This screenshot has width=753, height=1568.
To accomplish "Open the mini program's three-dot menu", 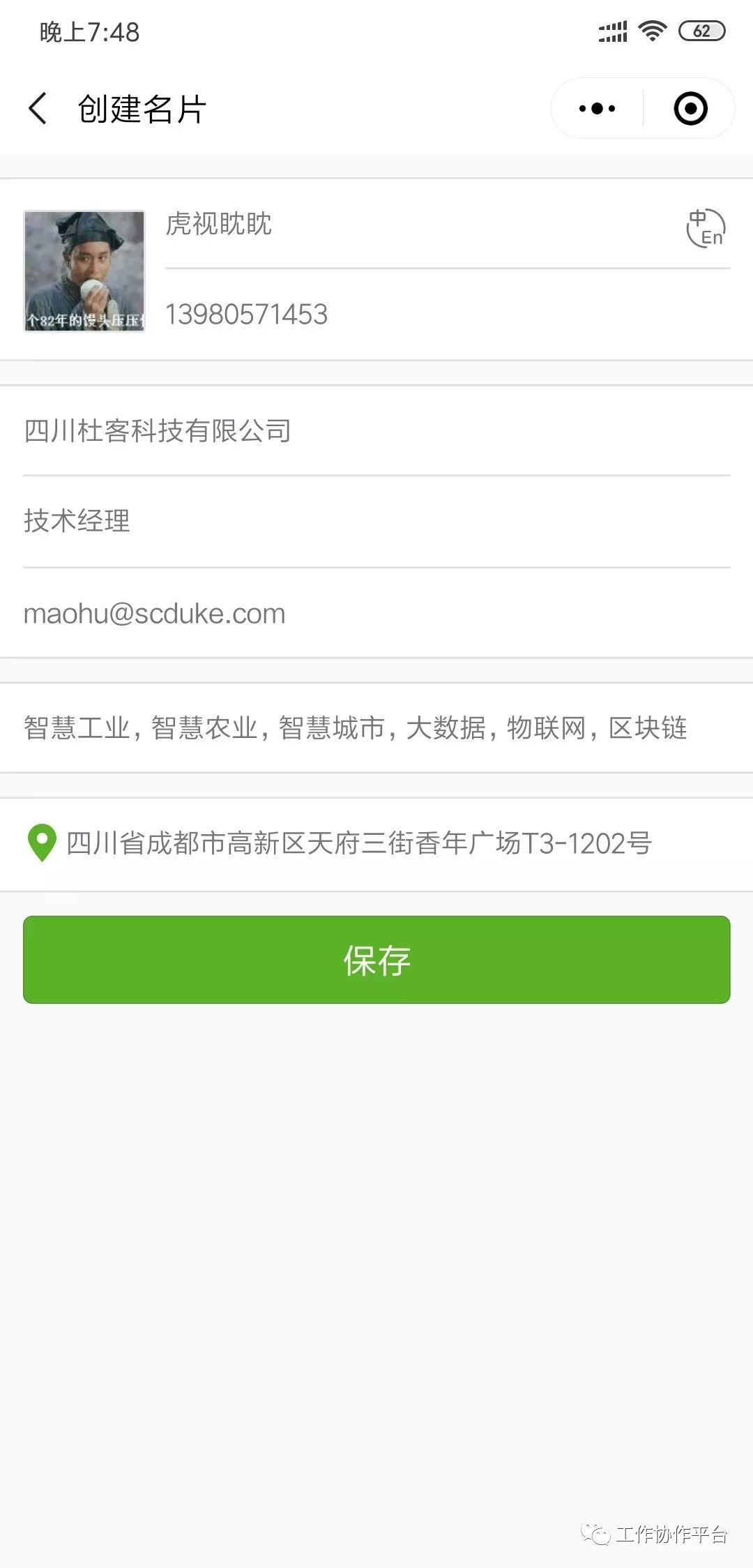I will (x=598, y=109).
